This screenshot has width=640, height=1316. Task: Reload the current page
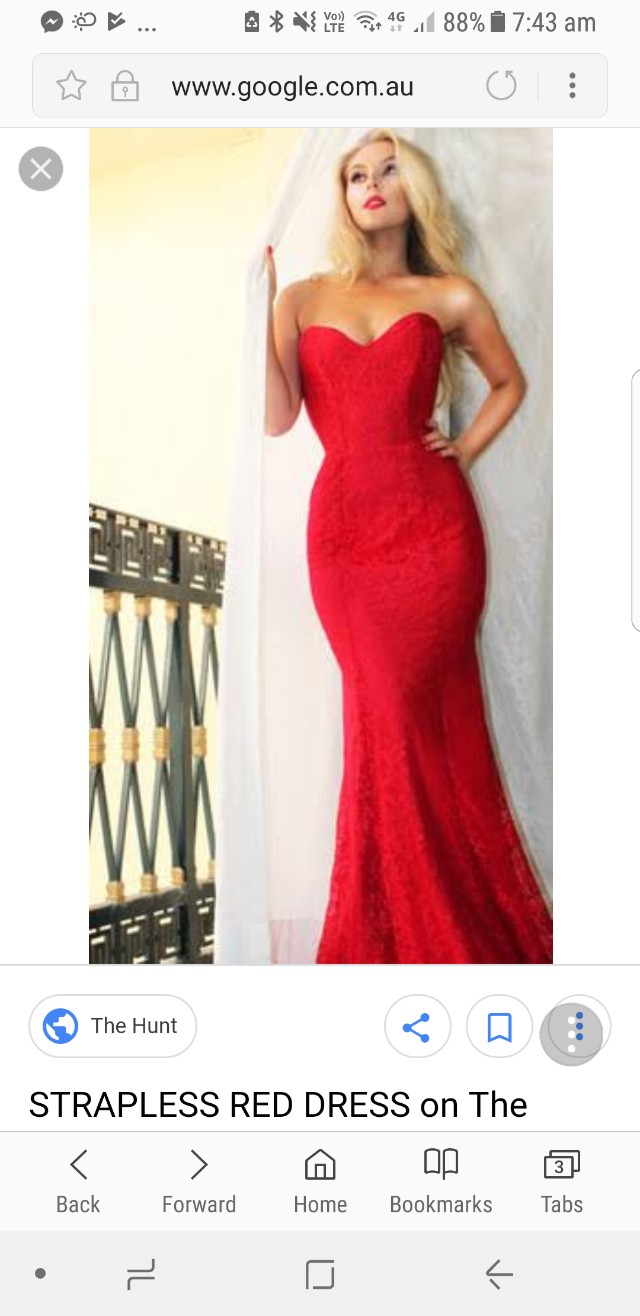pyautogui.click(x=501, y=87)
